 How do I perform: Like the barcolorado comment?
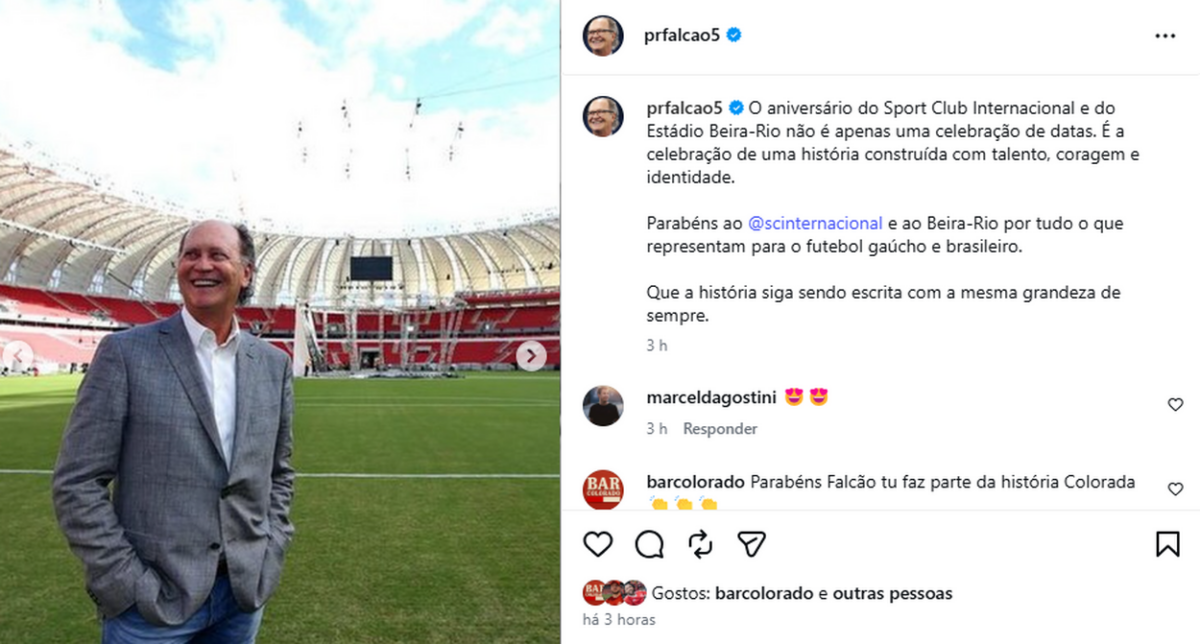[1175, 489]
